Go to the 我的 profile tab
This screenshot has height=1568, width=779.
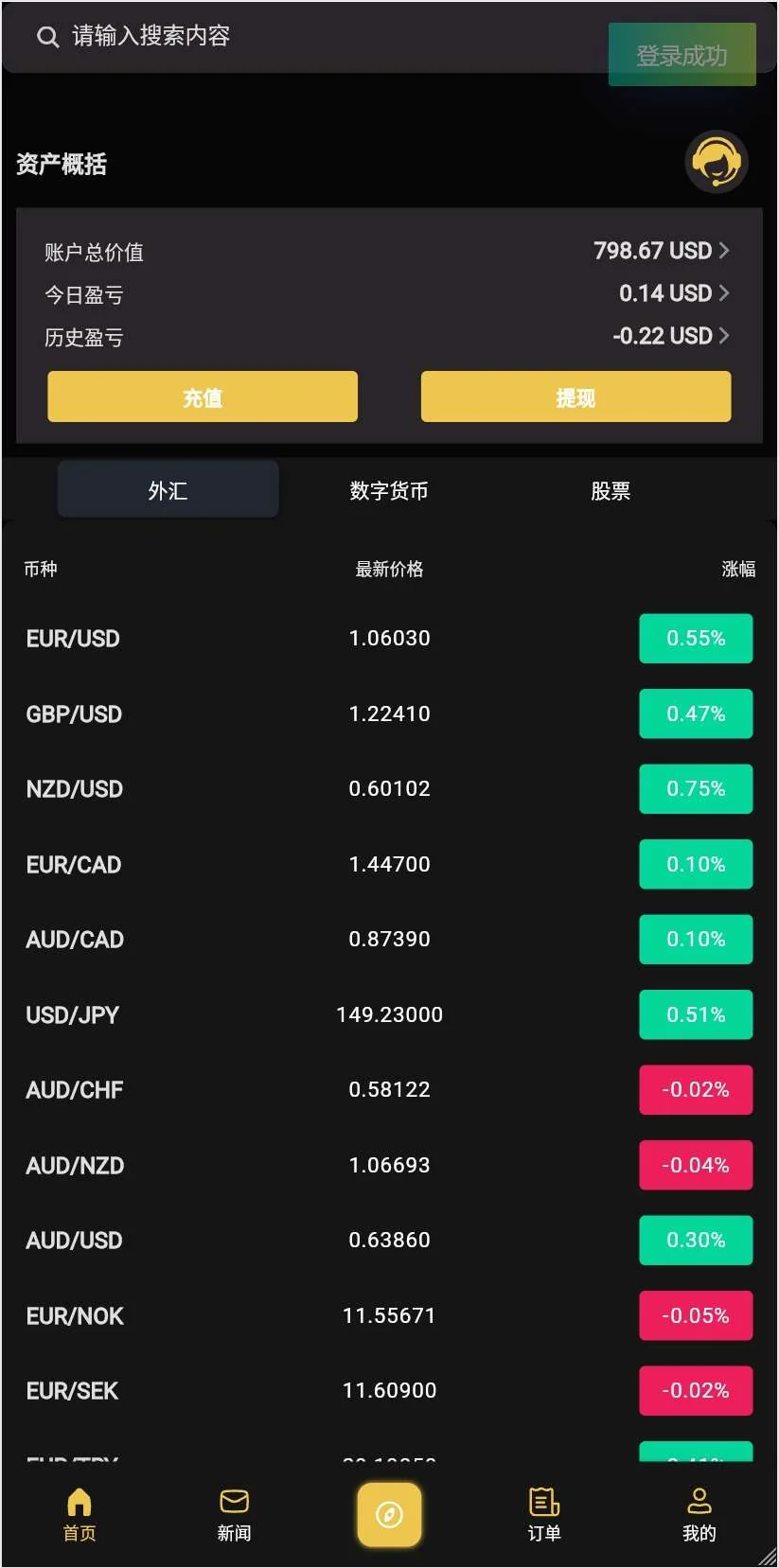click(x=699, y=1514)
